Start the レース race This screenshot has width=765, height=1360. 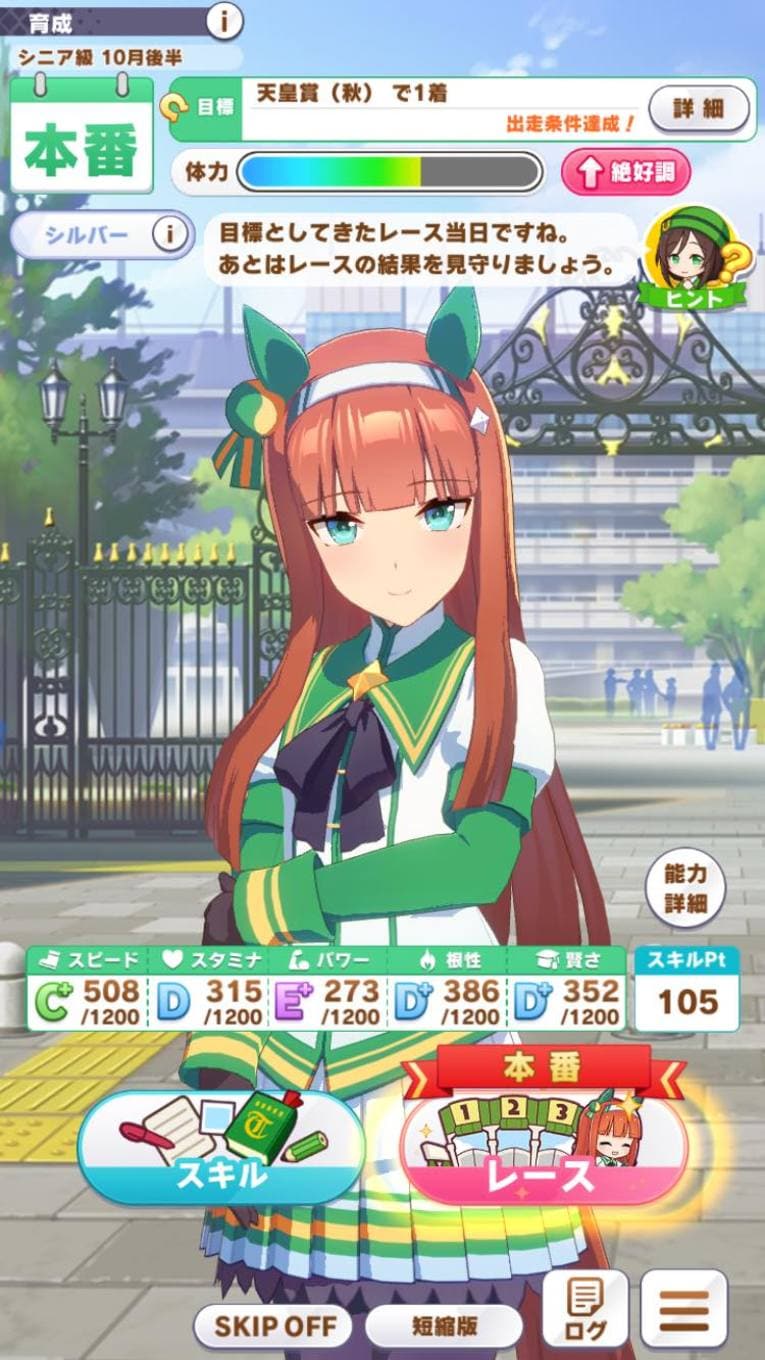click(543, 1148)
